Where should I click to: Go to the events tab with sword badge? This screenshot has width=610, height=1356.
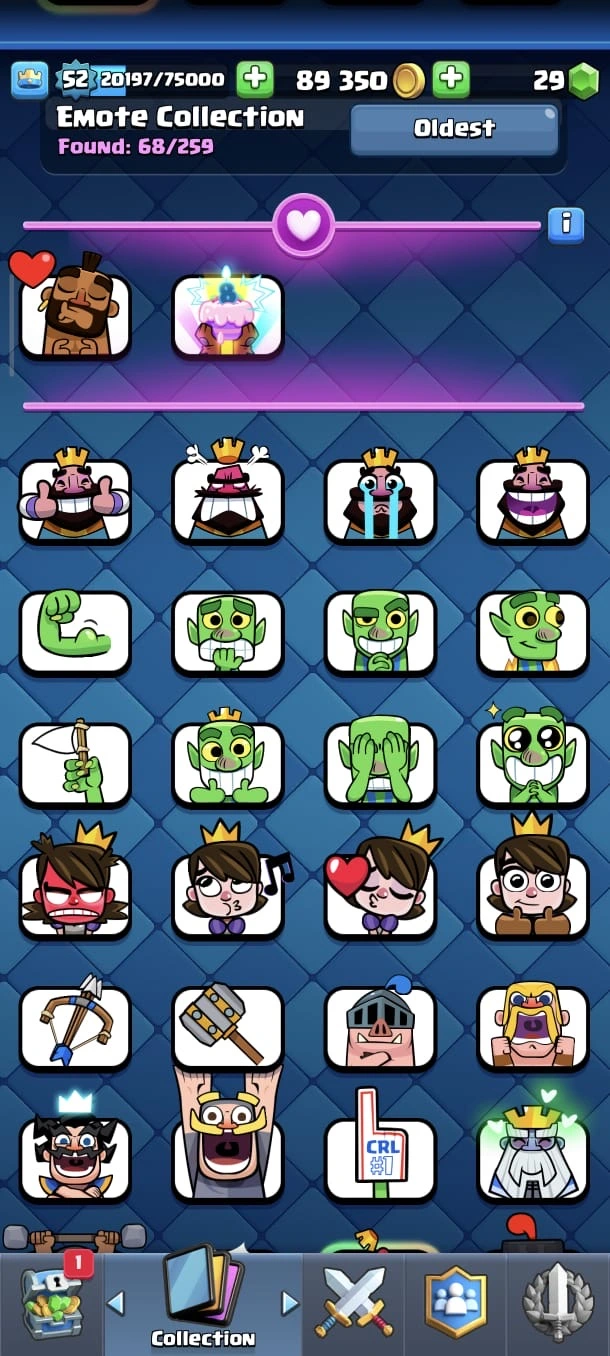pos(558,1302)
